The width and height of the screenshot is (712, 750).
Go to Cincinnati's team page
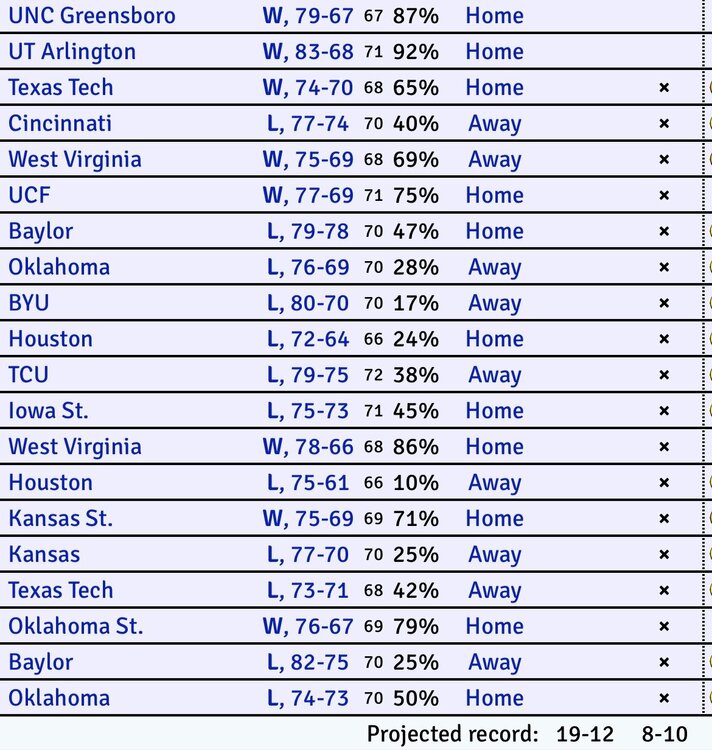coord(60,124)
